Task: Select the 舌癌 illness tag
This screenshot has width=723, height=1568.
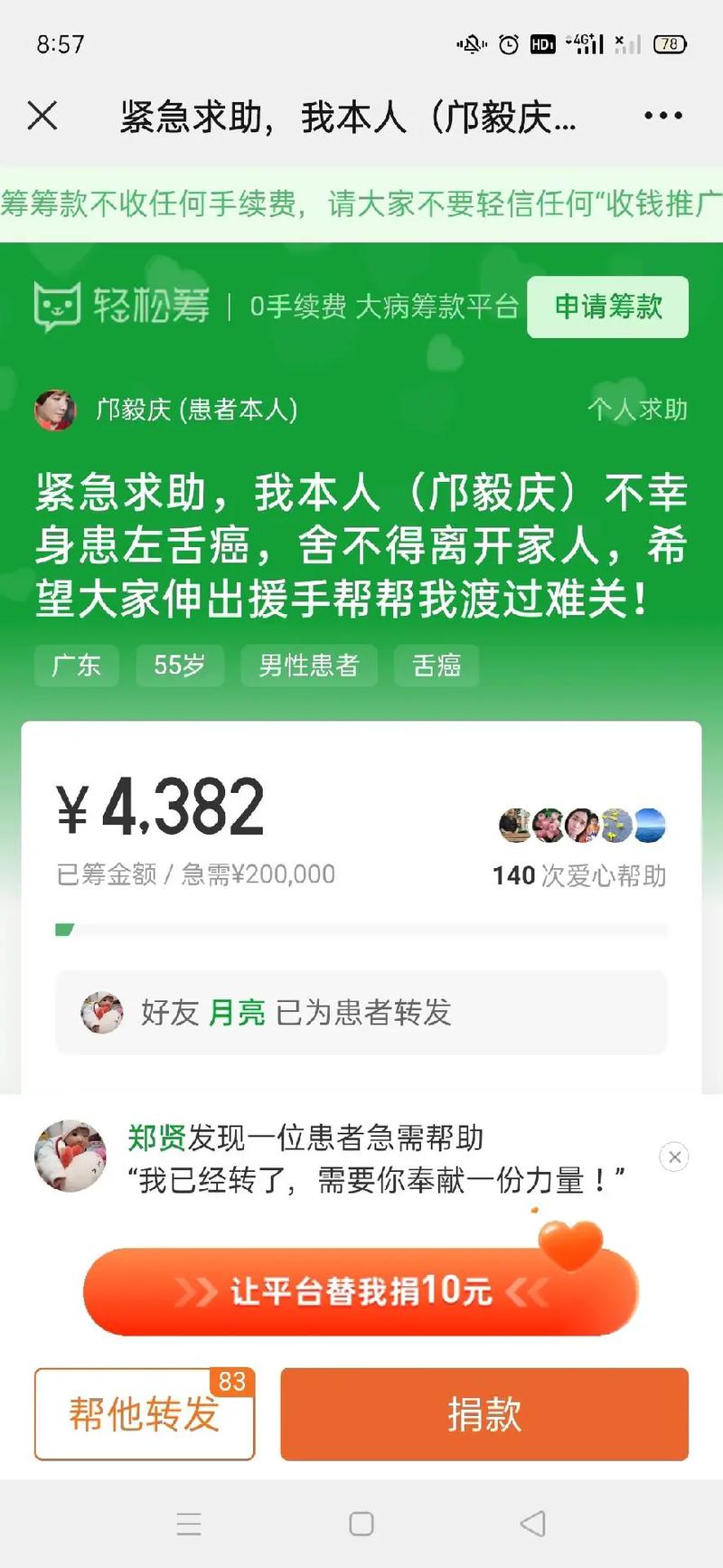Action: click(x=437, y=666)
